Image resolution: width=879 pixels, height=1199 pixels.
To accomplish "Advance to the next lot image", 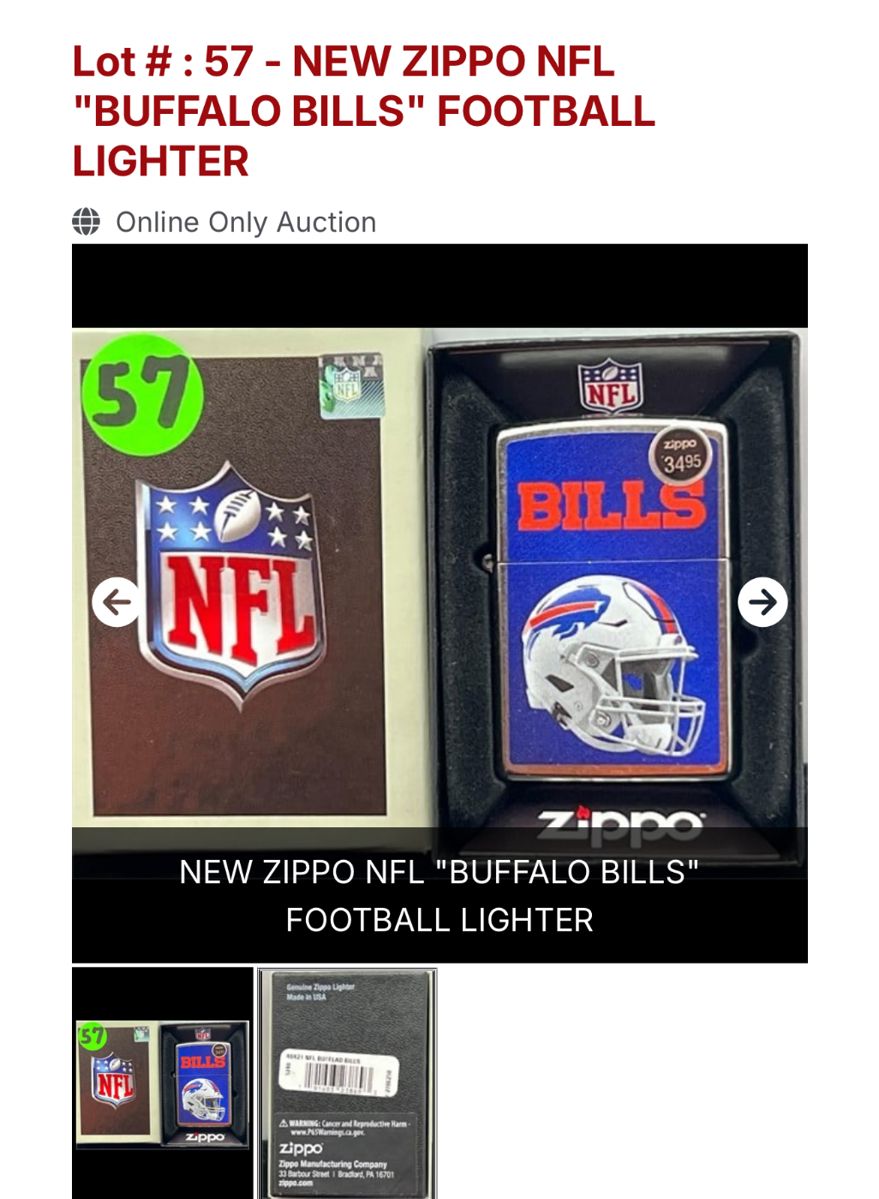I will [762, 602].
